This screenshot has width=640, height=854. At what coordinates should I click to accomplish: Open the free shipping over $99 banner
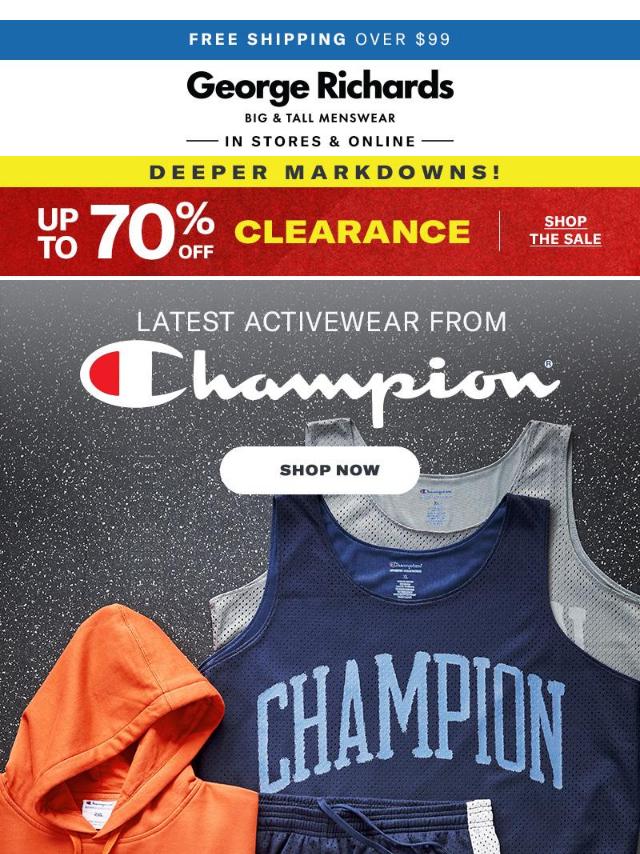tap(320, 40)
